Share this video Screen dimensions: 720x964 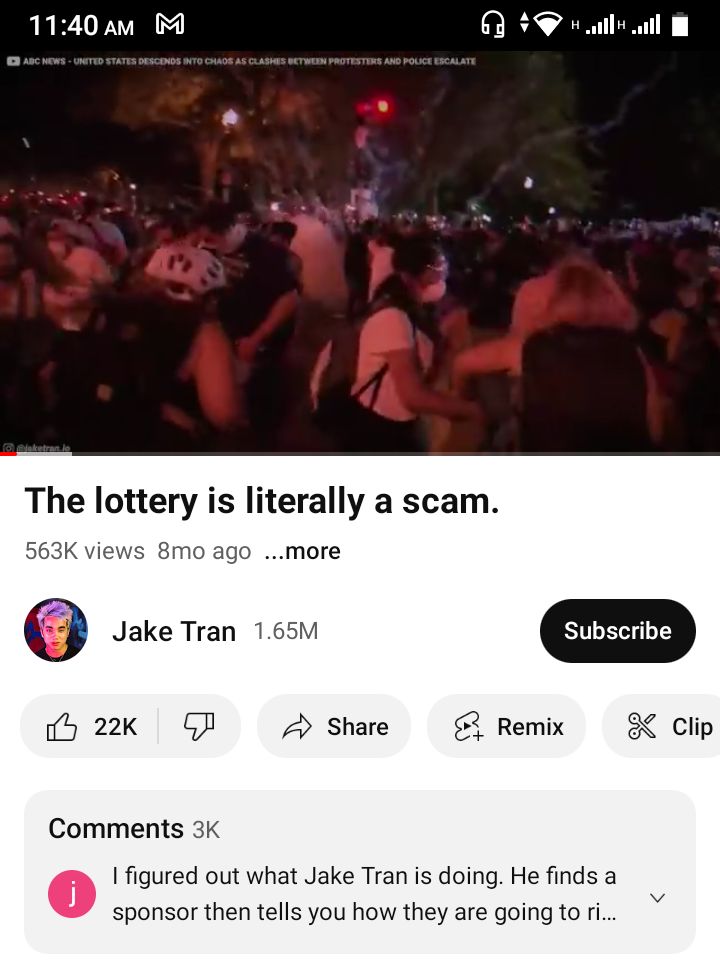click(334, 727)
